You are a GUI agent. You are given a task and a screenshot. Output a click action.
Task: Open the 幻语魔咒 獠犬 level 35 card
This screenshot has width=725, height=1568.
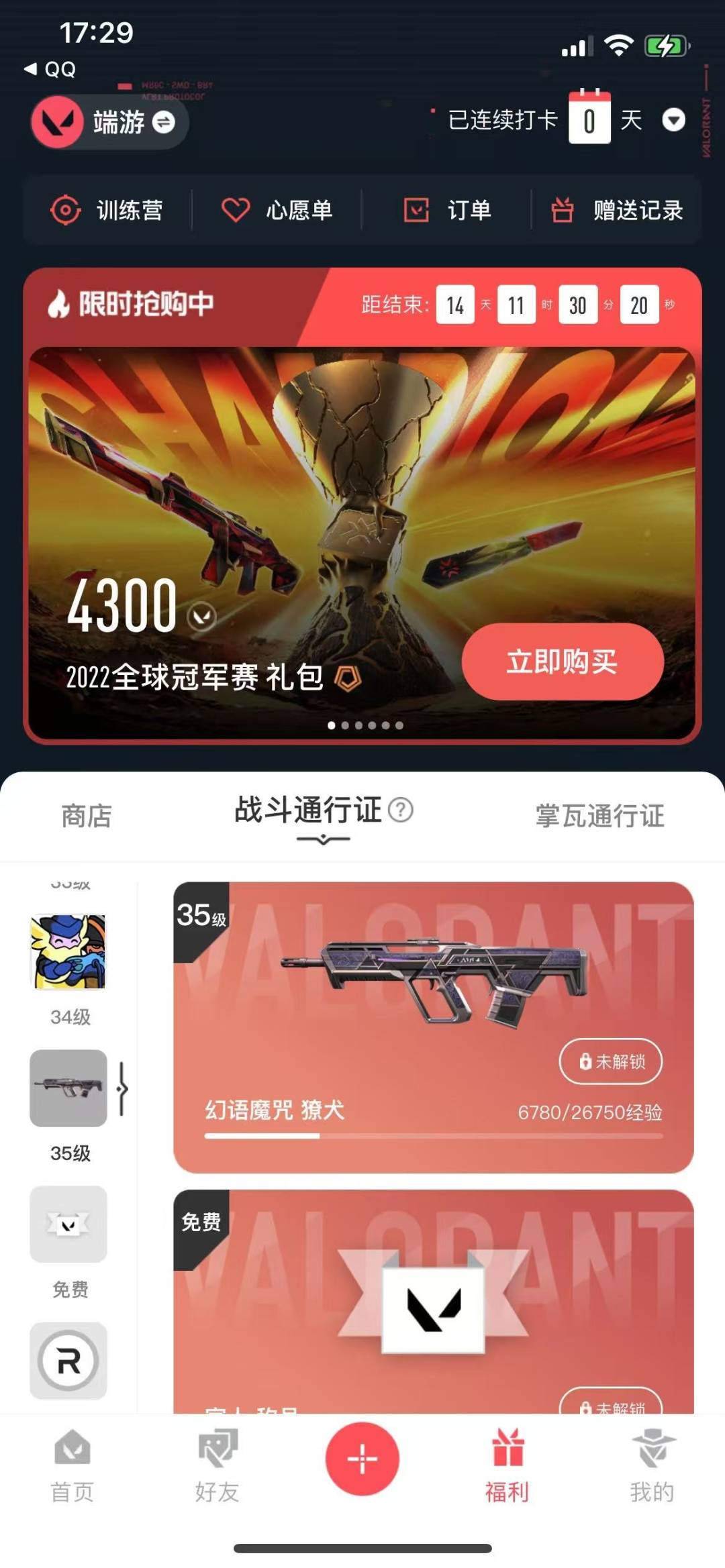coord(434,1027)
